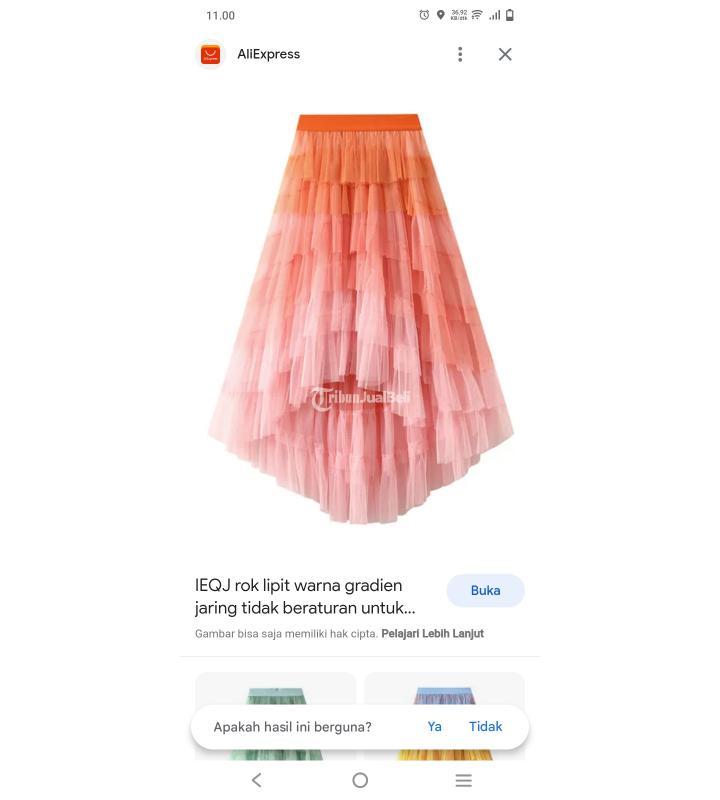Answer Tidak to the feedback prompt
The height and width of the screenshot is (800, 720).
485,727
